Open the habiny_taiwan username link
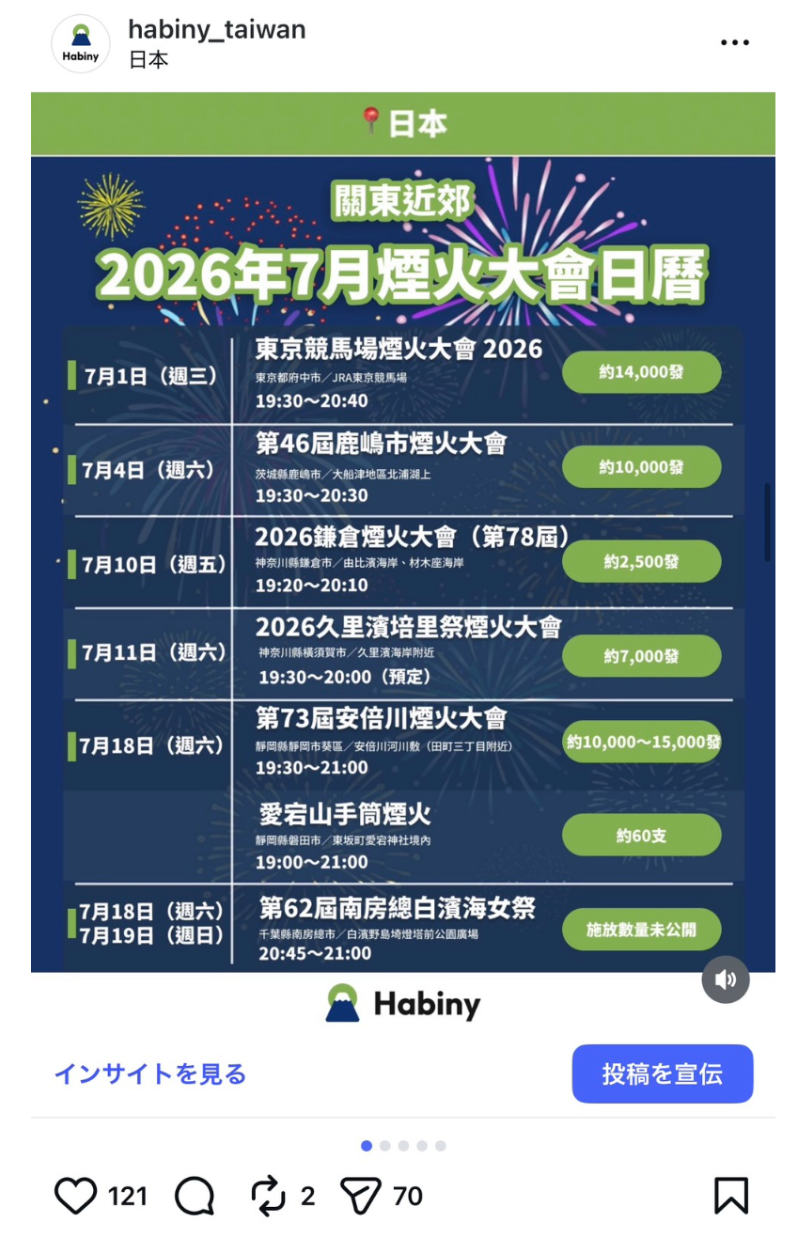The image size is (800, 1246). point(217,30)
